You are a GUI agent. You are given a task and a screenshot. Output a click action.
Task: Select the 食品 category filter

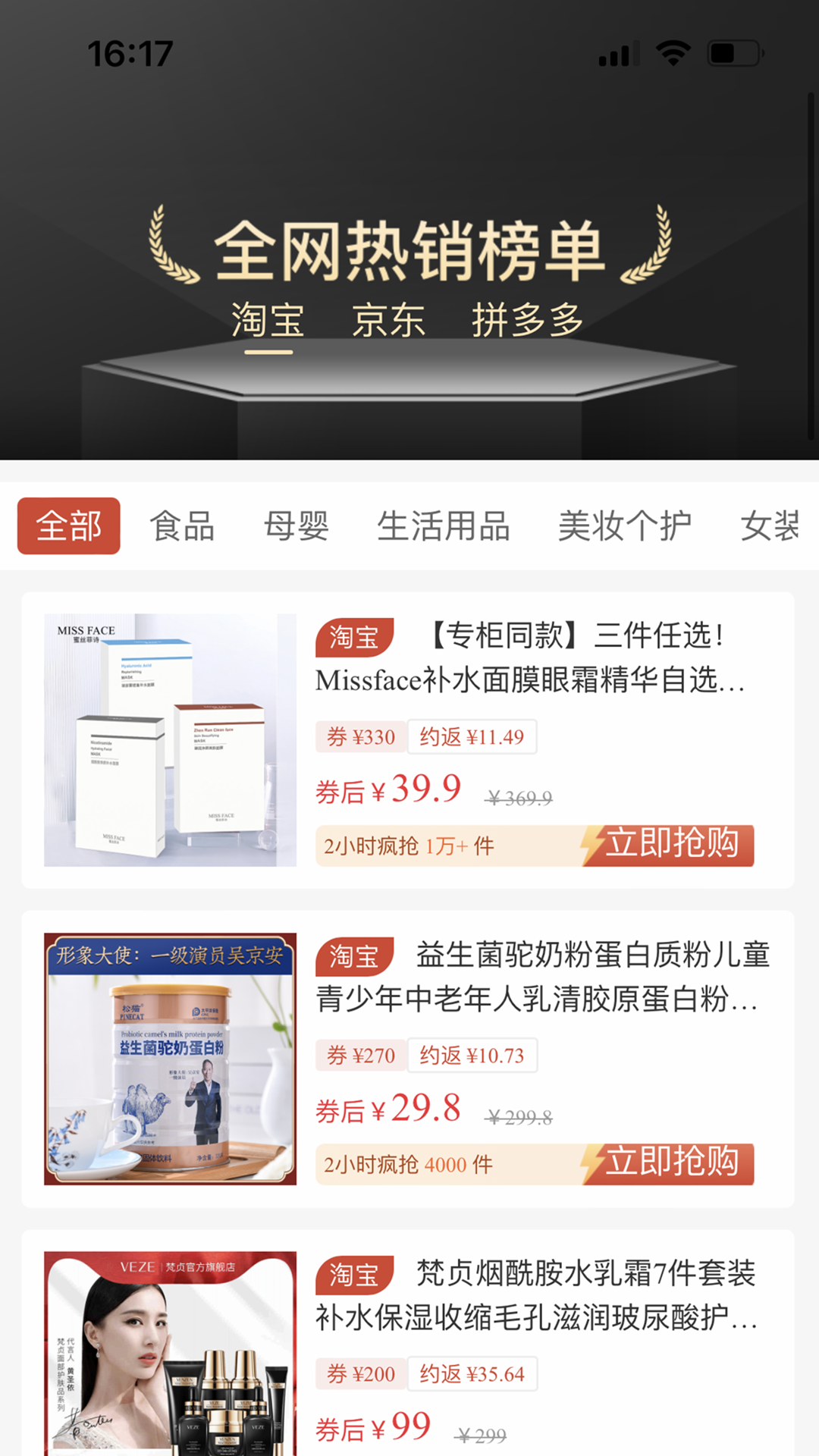click(182, 526)
